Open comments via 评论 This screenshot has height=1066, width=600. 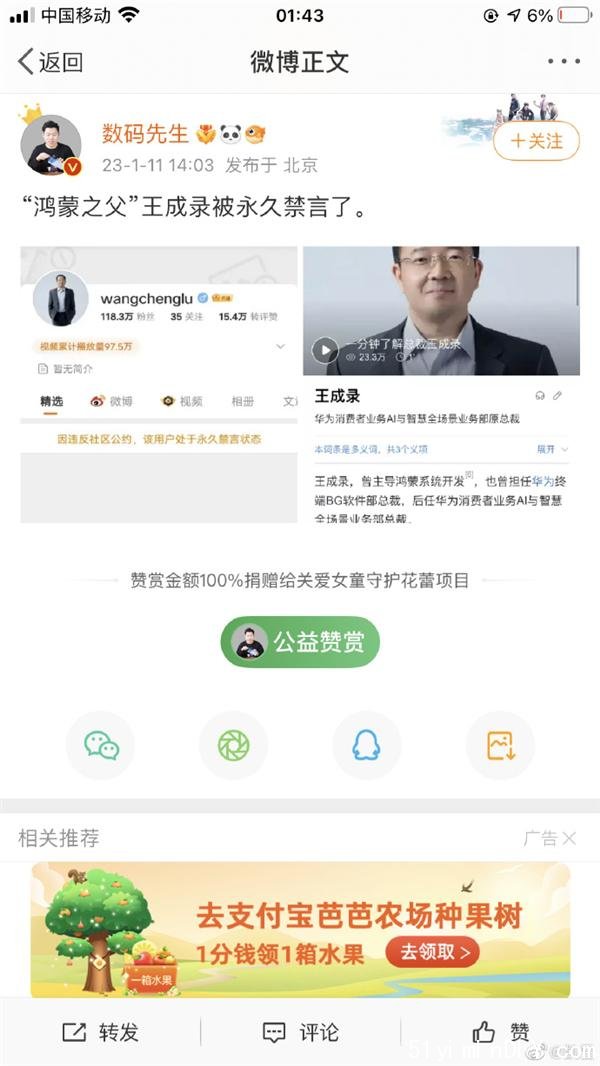[300, 1032]
